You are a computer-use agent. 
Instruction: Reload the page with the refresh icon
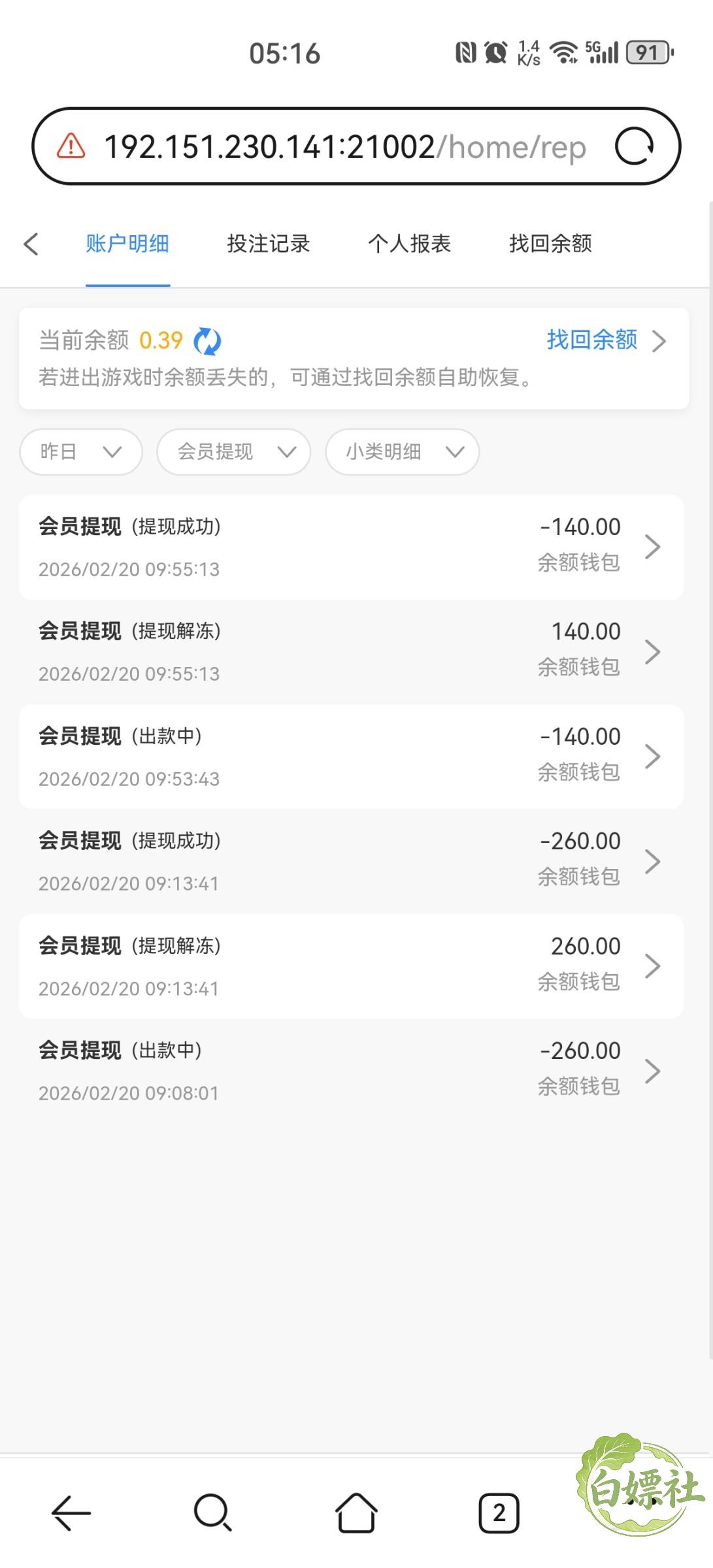tap(633, 146)
